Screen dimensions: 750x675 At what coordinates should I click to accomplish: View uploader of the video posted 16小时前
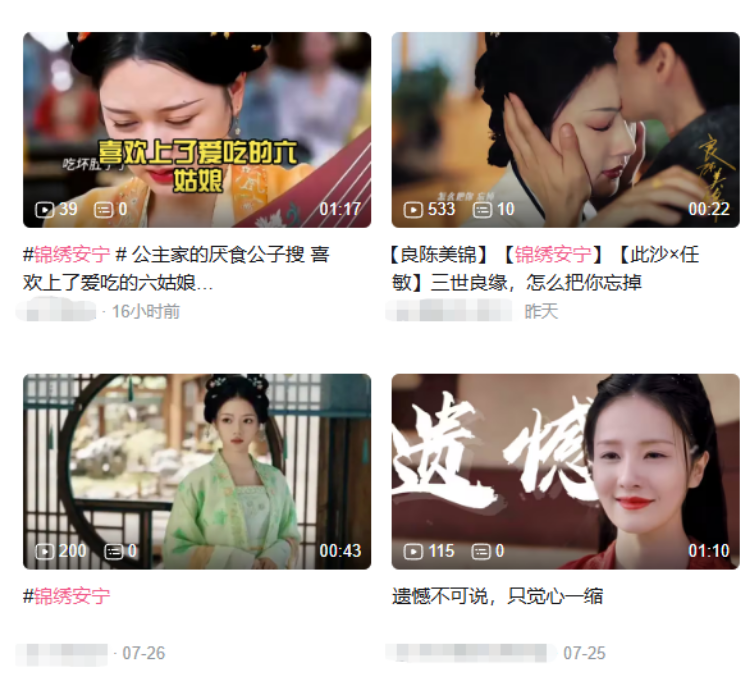pos(58,311)
